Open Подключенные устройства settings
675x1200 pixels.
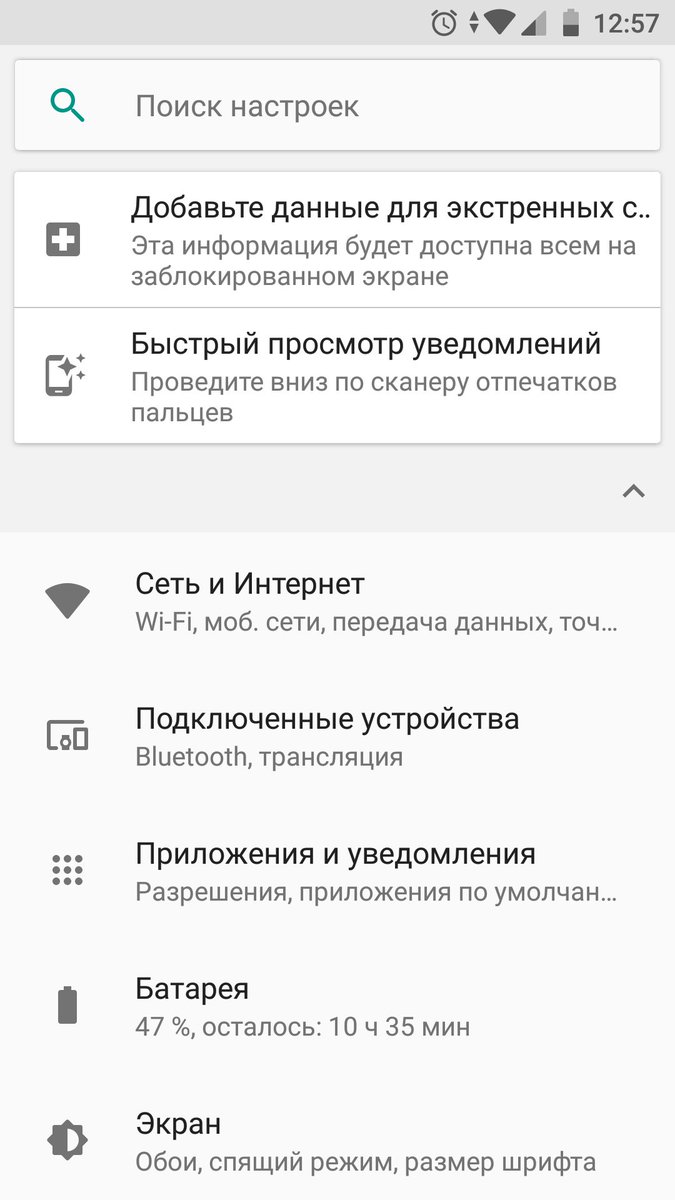337,736
